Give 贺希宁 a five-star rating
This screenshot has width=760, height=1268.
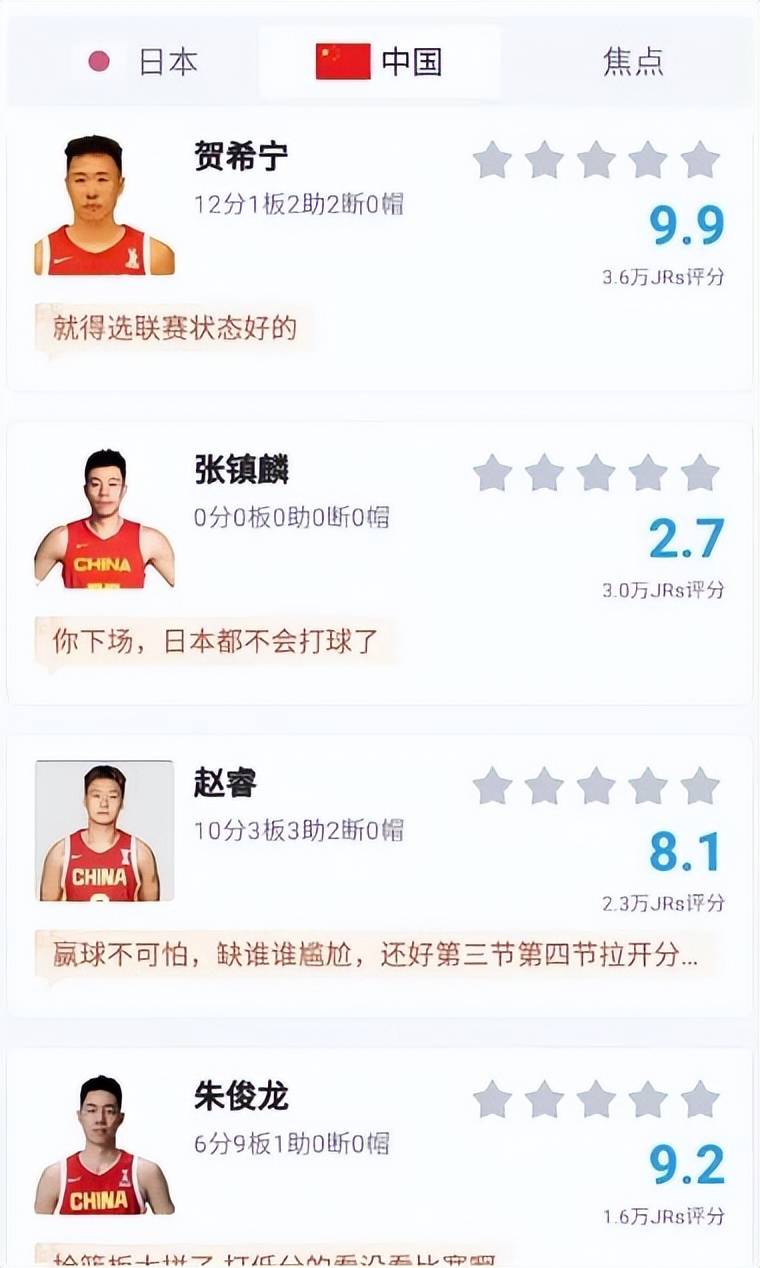point(700,160)
